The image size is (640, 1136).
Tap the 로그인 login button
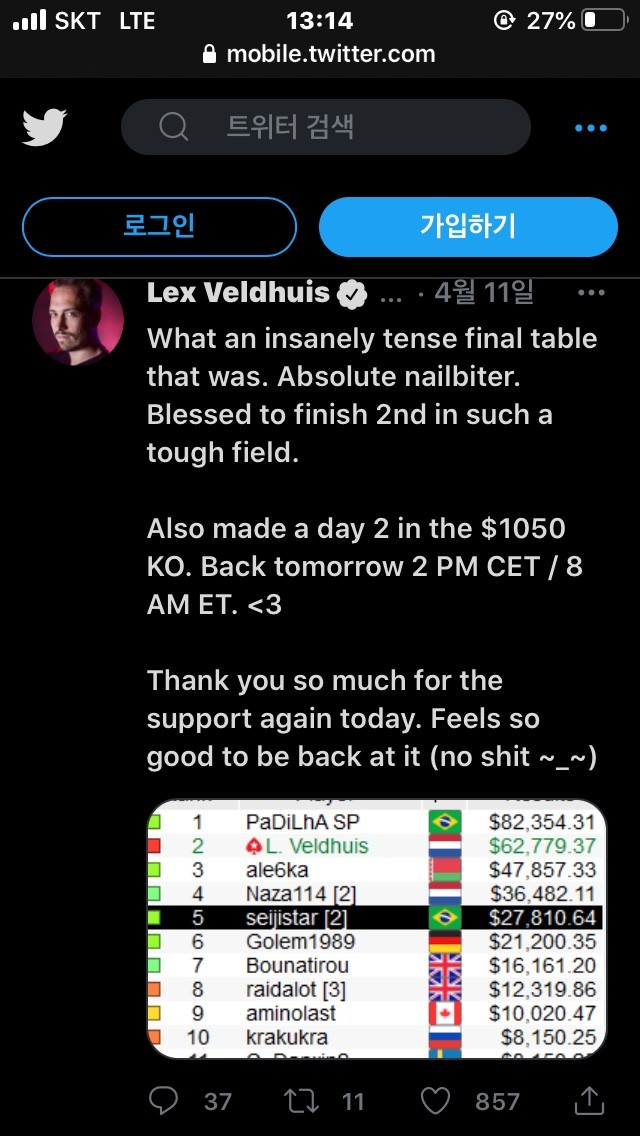click(159, 227)
